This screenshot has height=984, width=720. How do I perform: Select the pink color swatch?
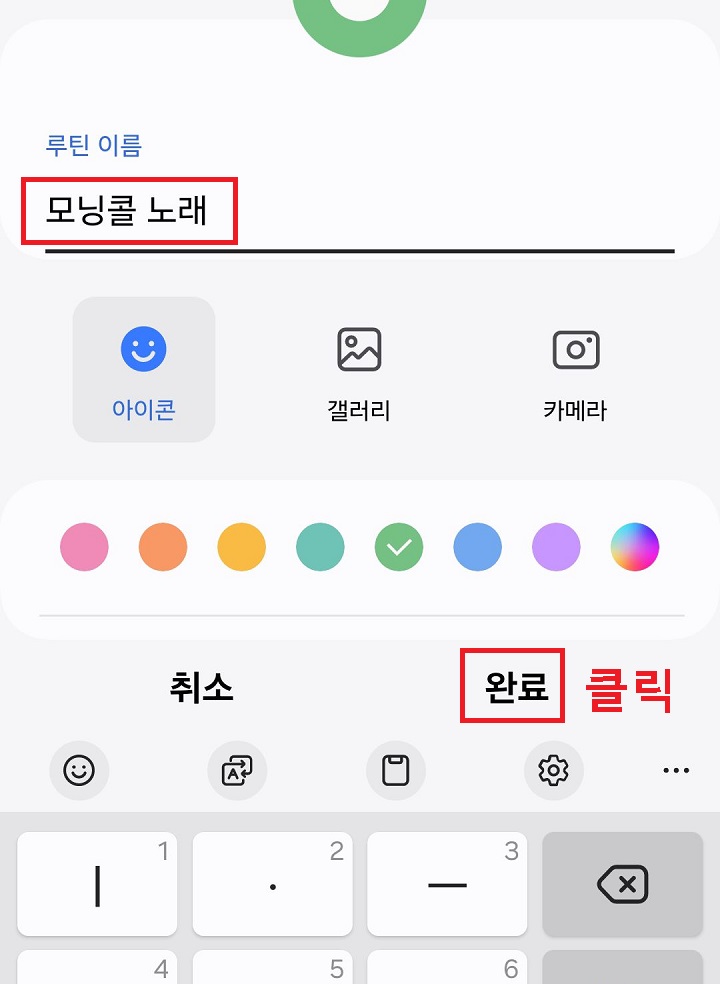(84, 546)
